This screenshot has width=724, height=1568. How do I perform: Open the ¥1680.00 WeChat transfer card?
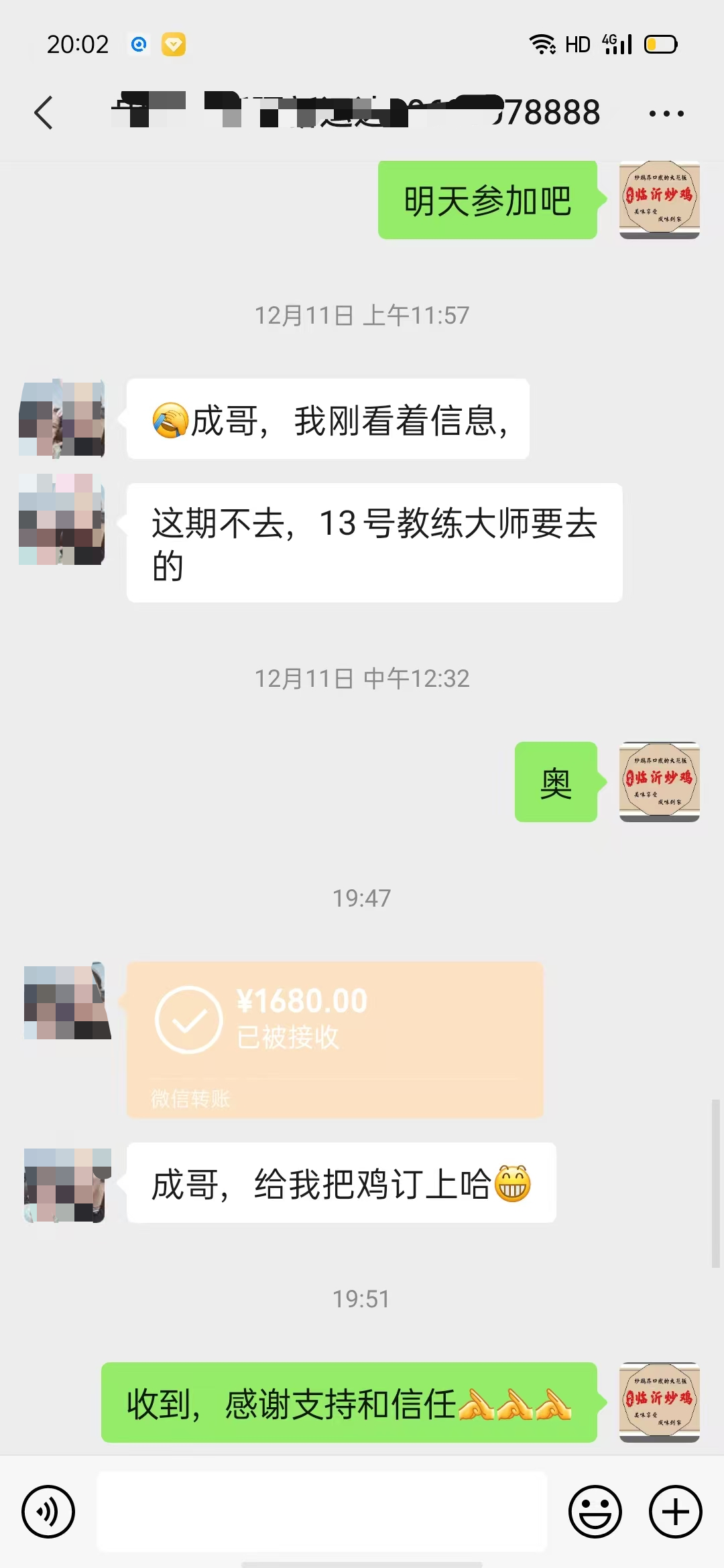[x=335, y=1039]
